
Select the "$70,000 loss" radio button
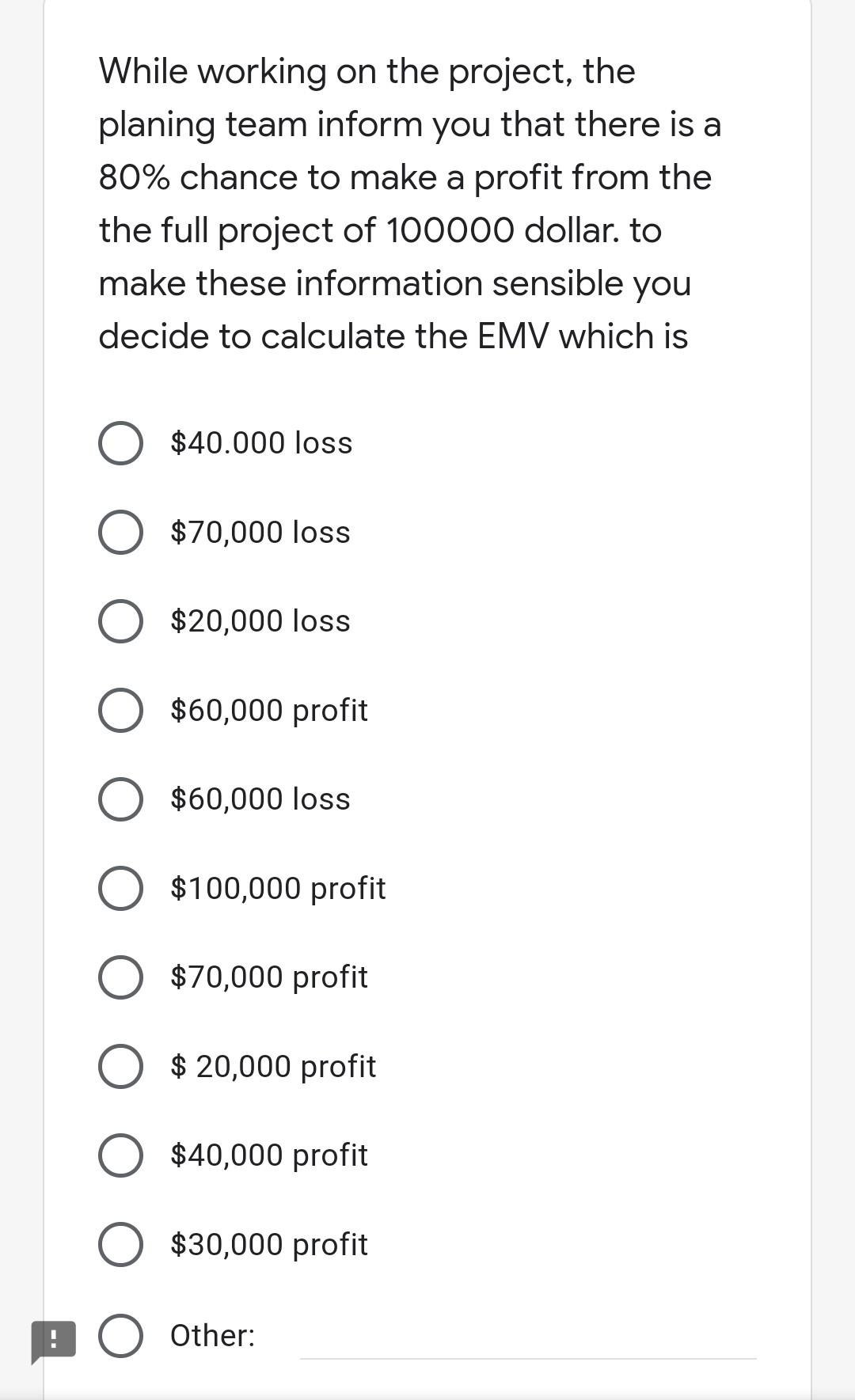(120, 533)
